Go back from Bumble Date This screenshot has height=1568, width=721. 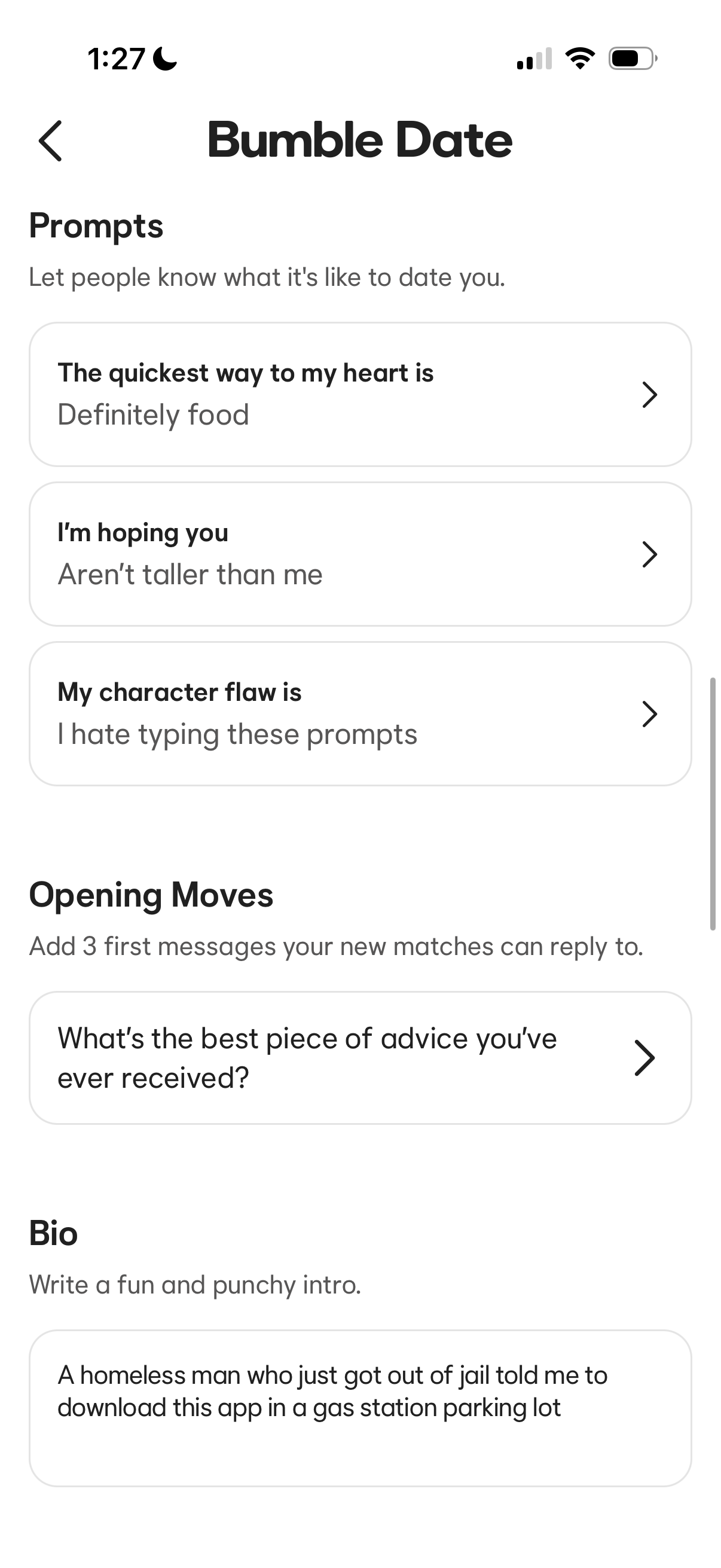click(50, 141)
